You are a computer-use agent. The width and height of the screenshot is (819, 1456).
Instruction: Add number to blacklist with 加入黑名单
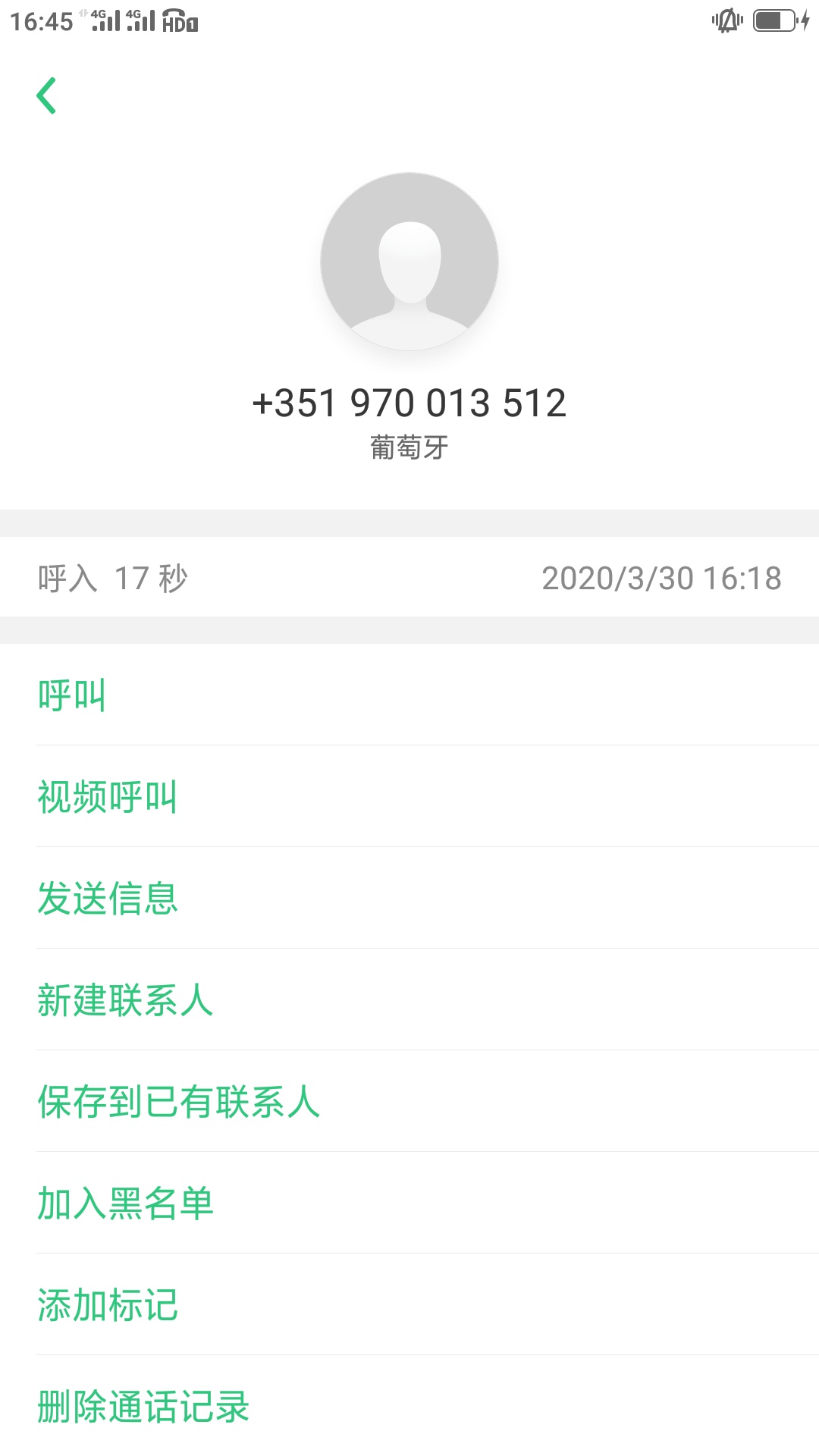click(409, 1203)
